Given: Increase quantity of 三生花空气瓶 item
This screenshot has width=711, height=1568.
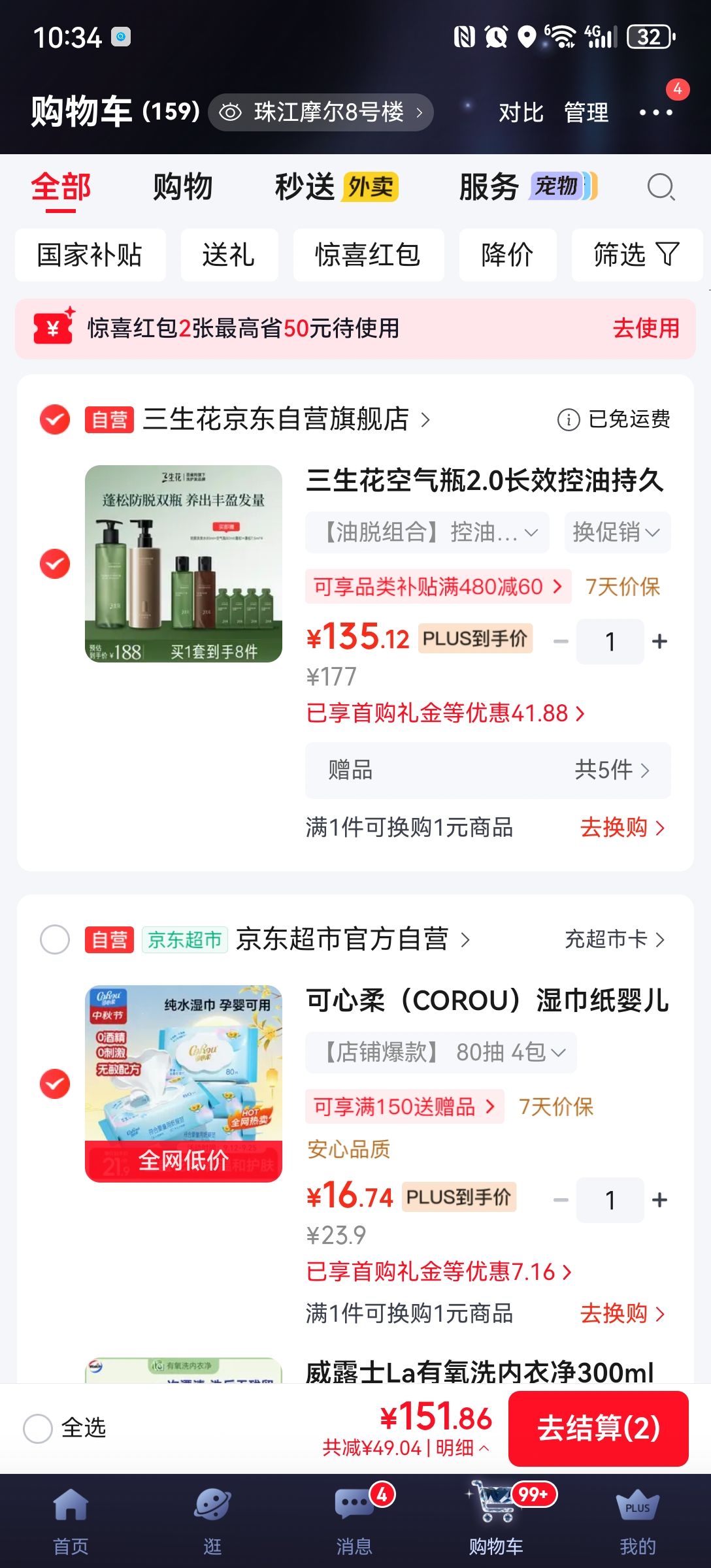Looking at the screenshot, I should (659, 642).
